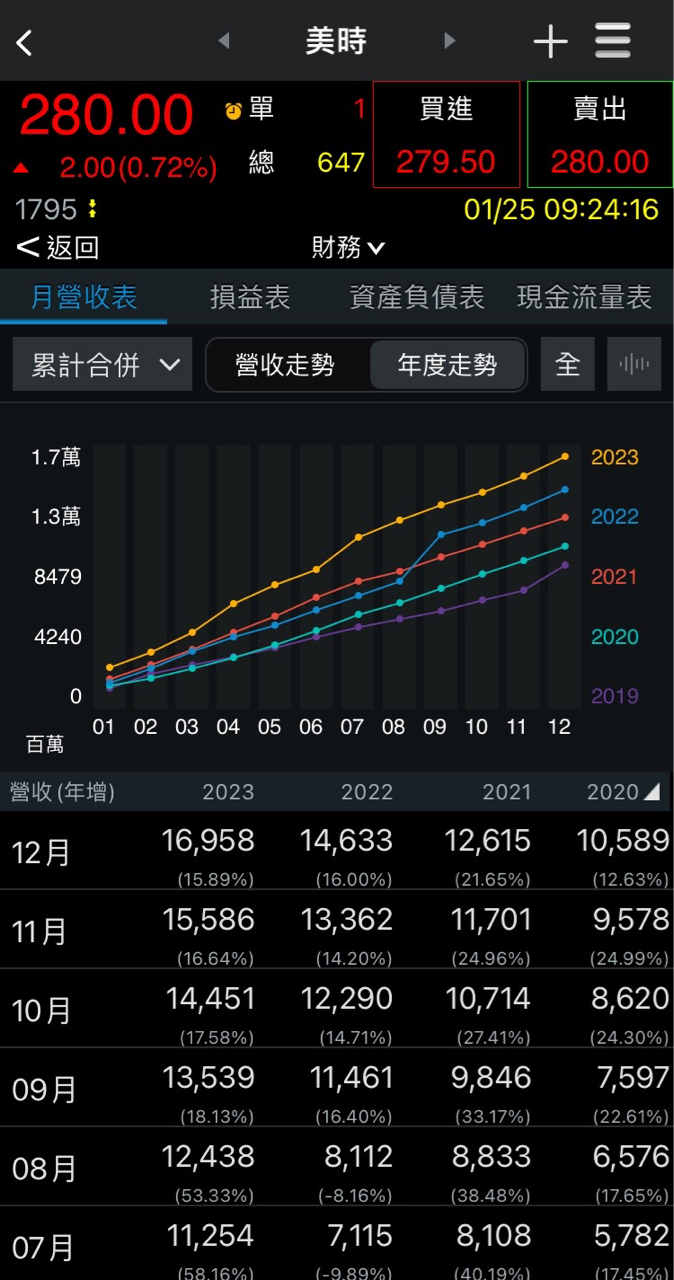Select the 年度走勢 chart view
This screenshot has width=674, height=1280.
tap(447, 365)
